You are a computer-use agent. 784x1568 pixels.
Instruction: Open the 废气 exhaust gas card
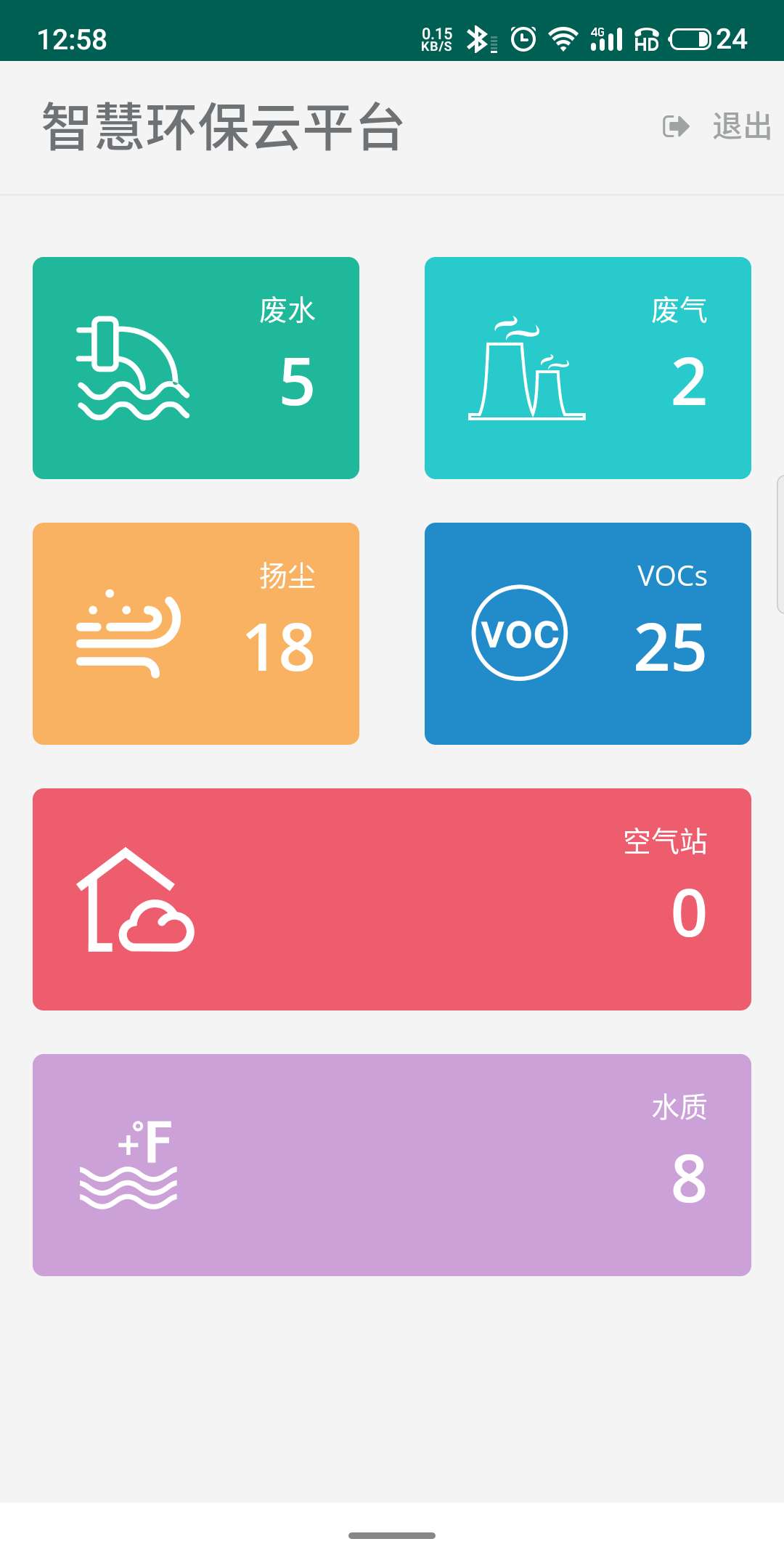(x=588, y=368)
